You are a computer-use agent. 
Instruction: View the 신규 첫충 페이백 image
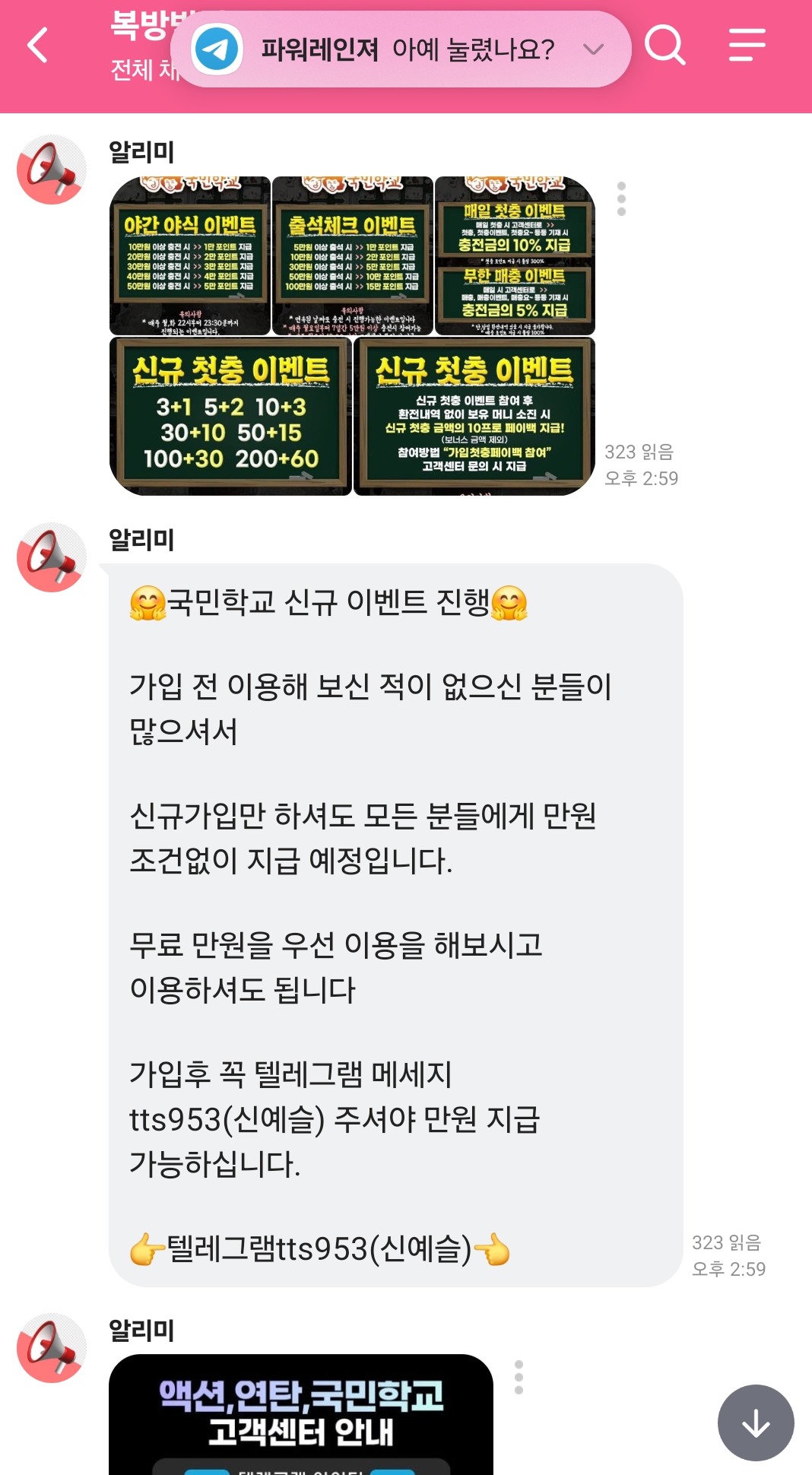pos(474,417)
